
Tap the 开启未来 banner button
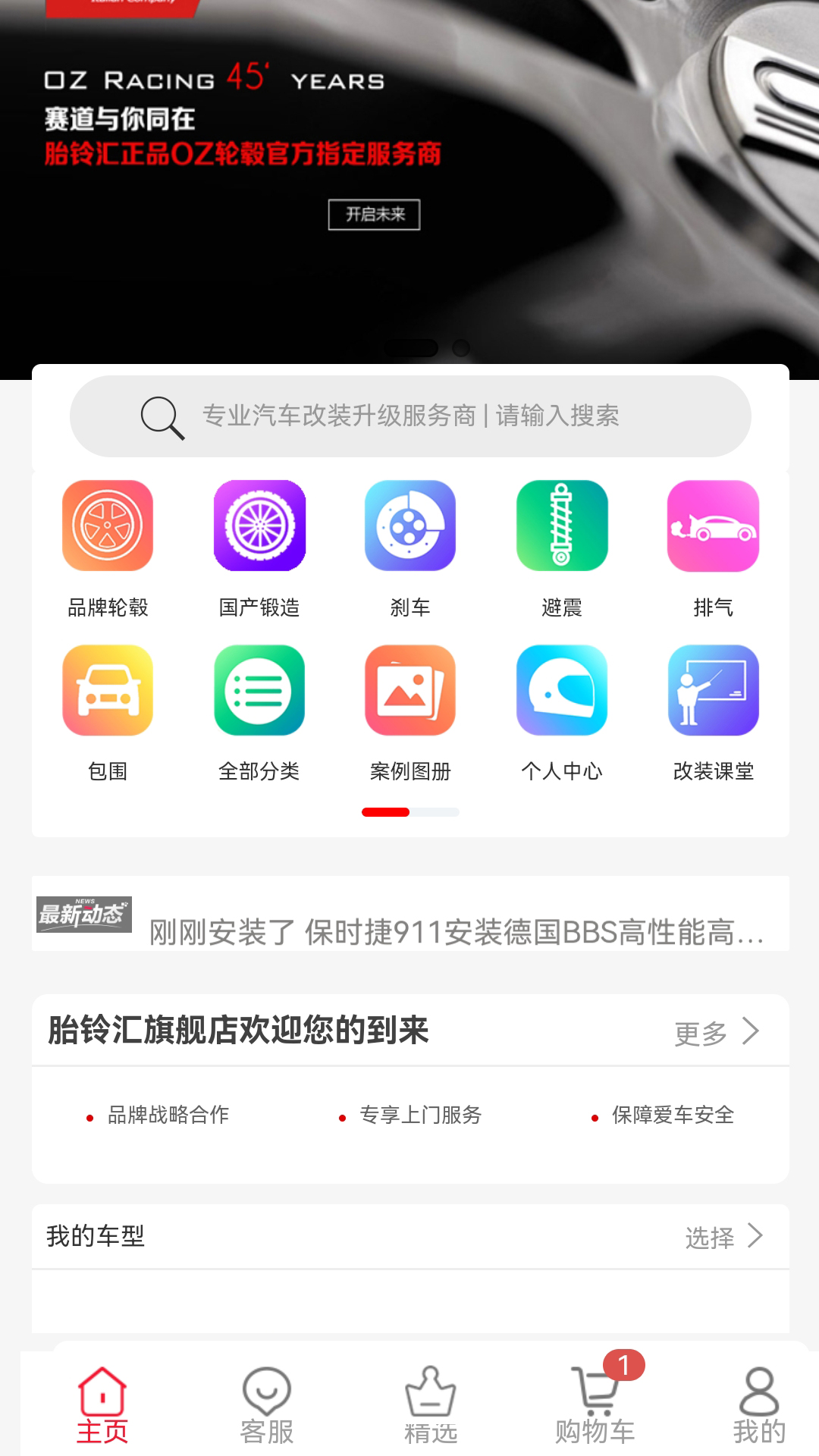point(374,215)
